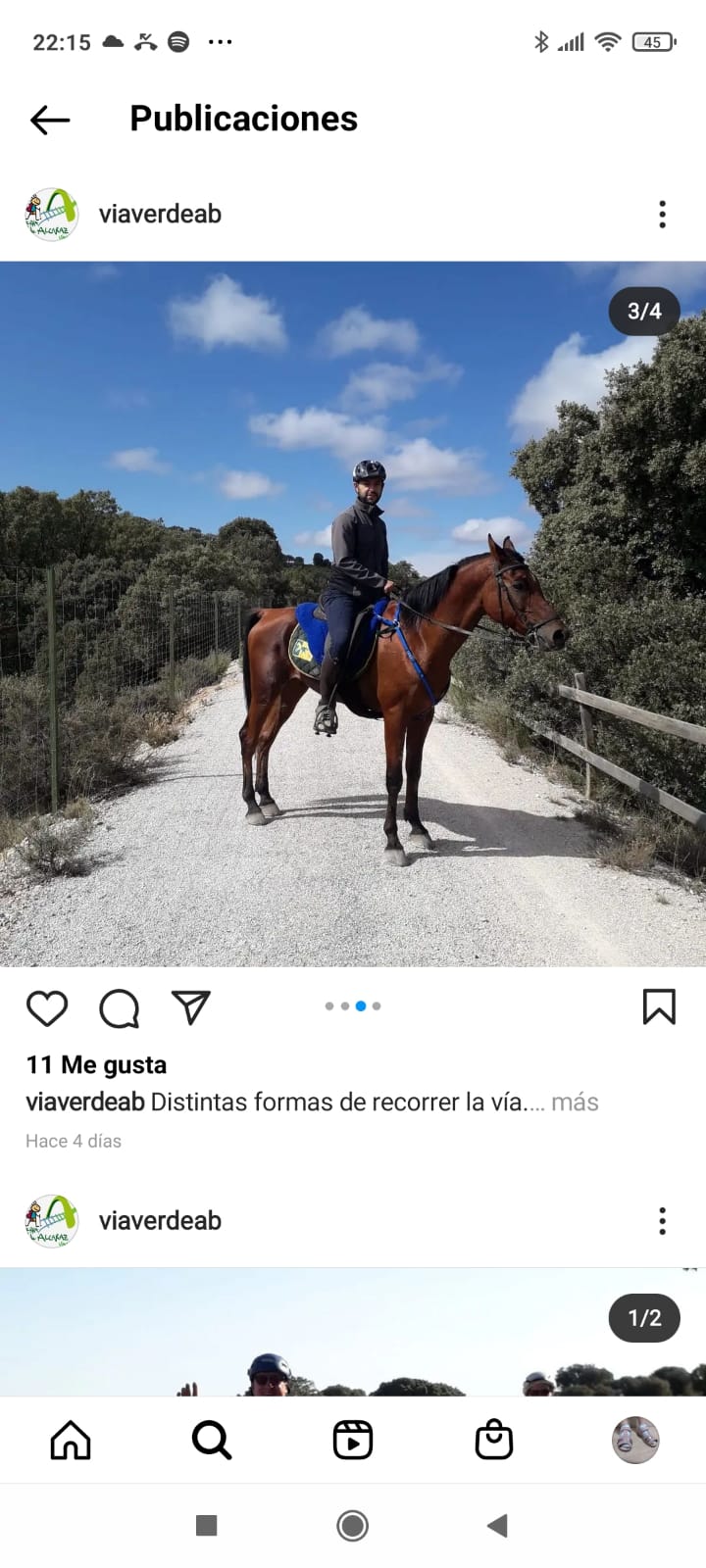Expand caption by tapping 'más'

pyautogui.click(x=575, y=1102)
